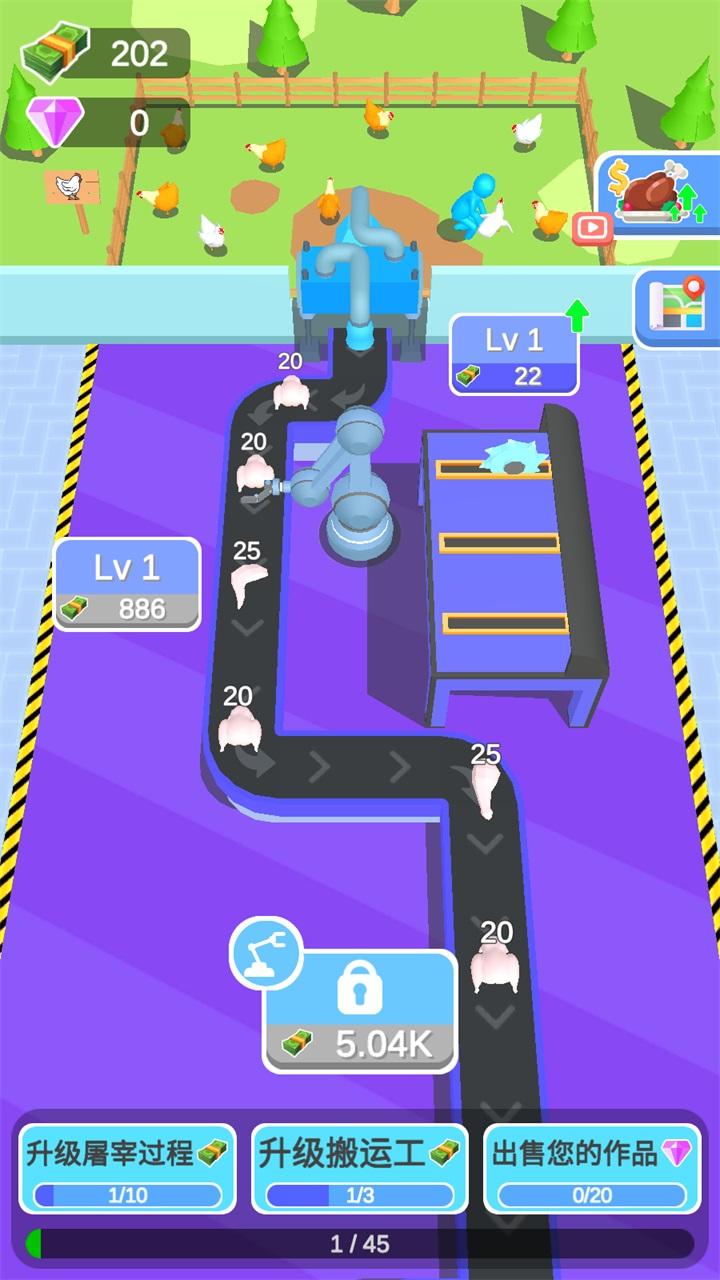Open the map button
This screenshot has width=720, height=1280.
pyautogui.click(x=678, y=307)
